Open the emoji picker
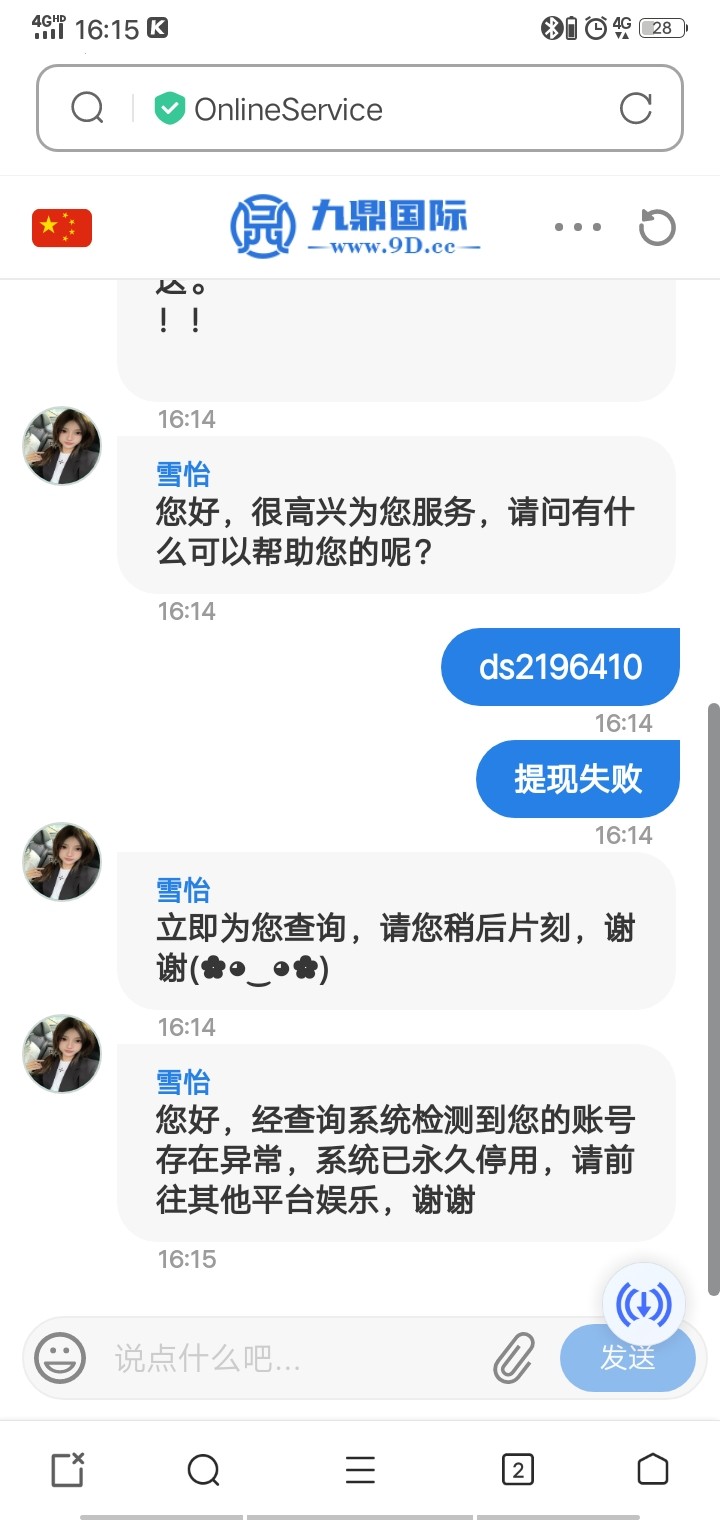Viewport: 720px width, 1520px height. [60, 1358]
